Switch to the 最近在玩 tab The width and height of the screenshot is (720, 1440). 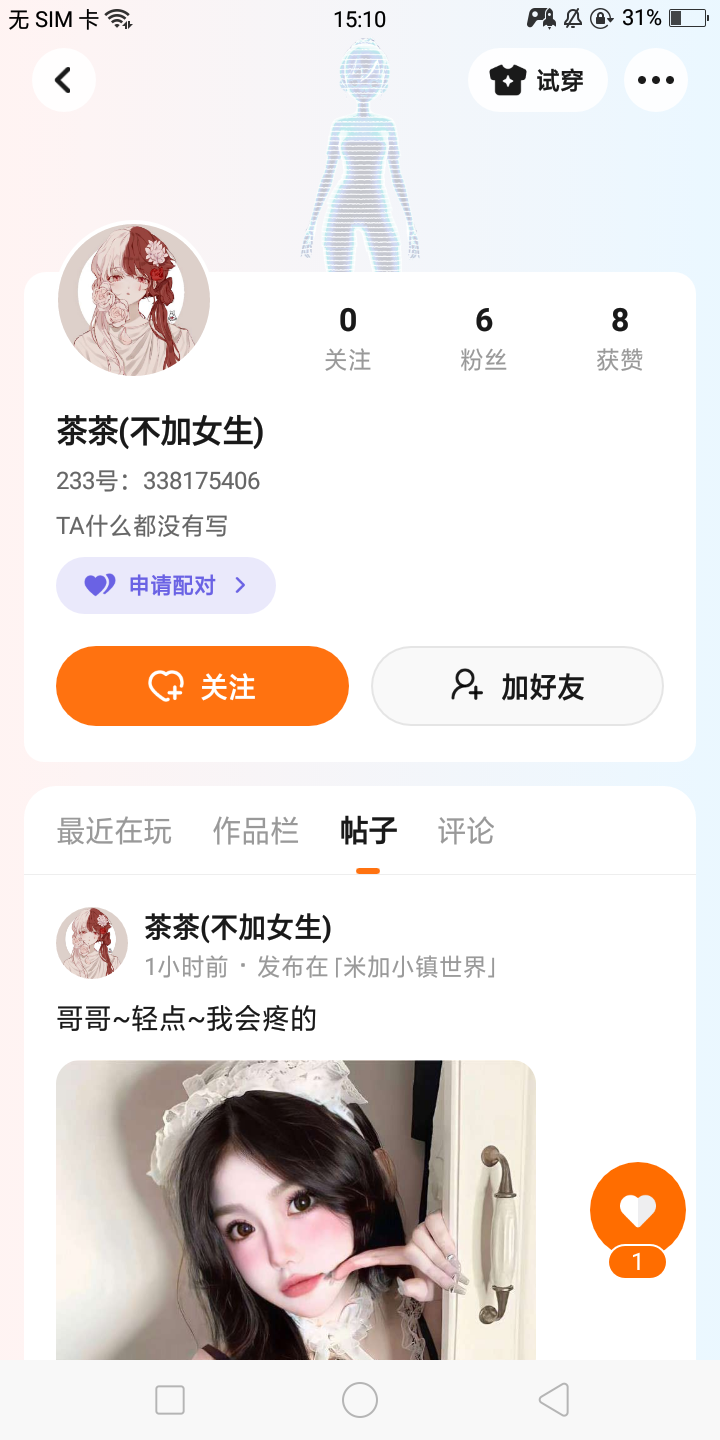point(114,831)
